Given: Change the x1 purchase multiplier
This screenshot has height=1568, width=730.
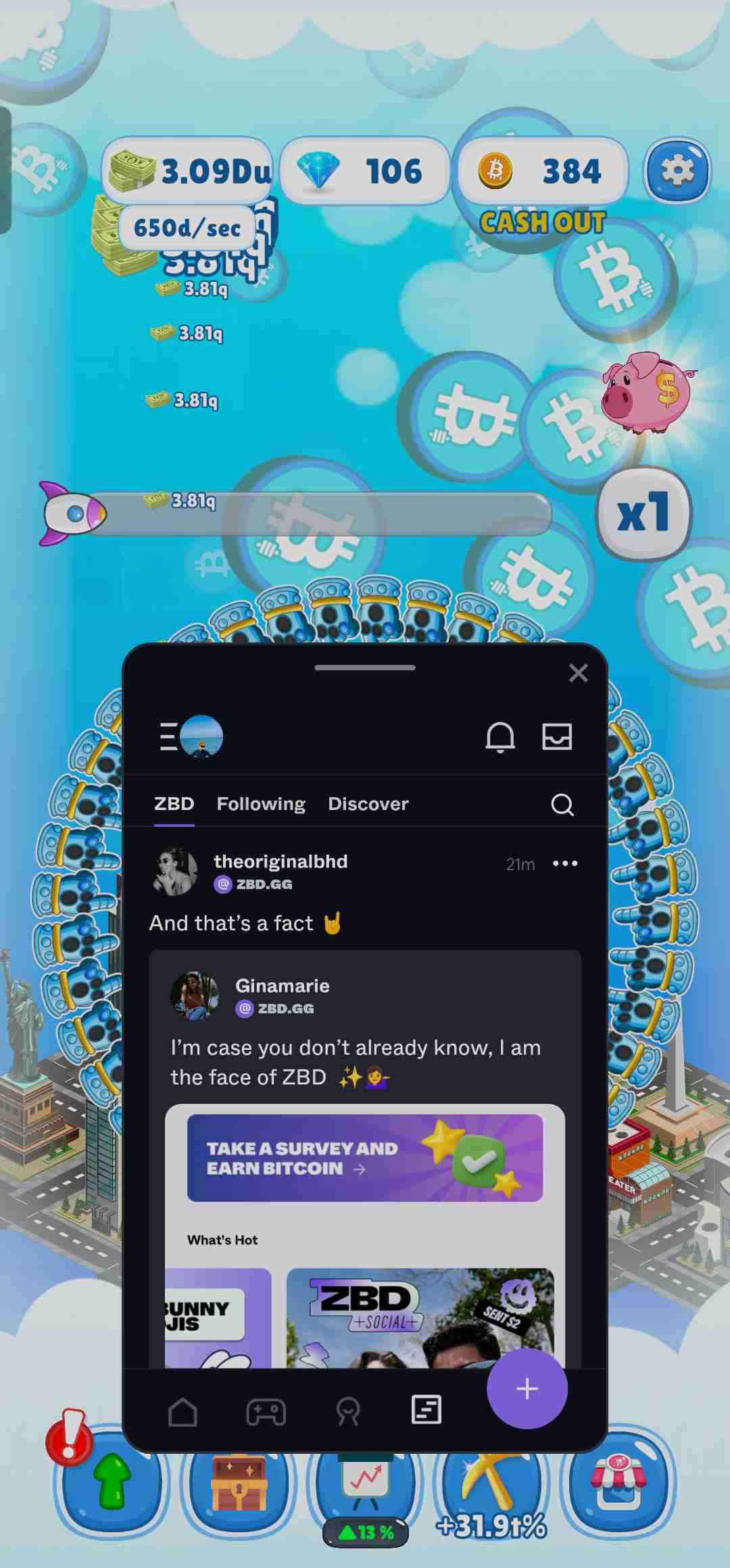Looking at the screenshot, I should (x=643, y=513).
